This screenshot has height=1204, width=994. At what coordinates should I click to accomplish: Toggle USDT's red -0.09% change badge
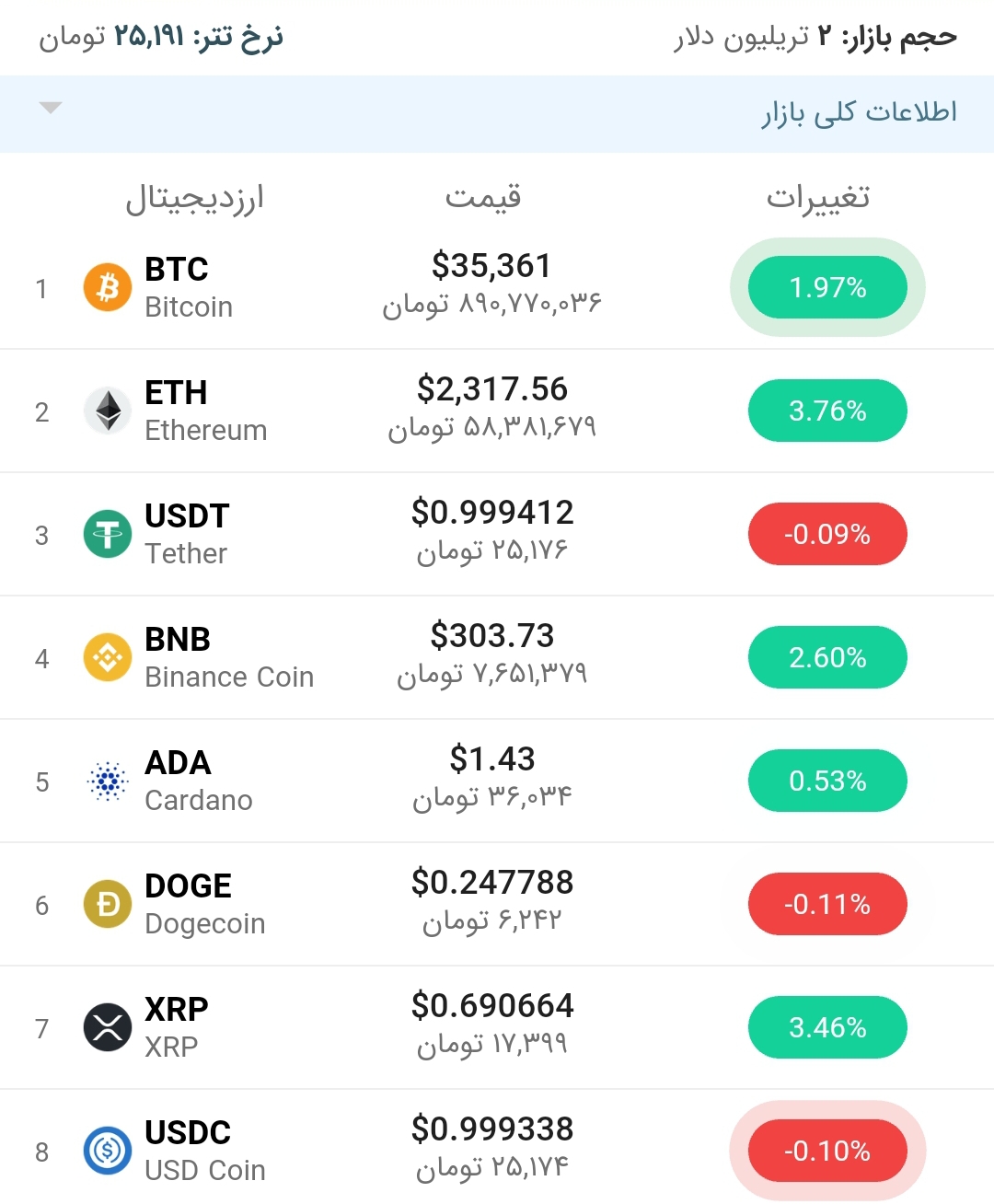(x=826, y=534)
